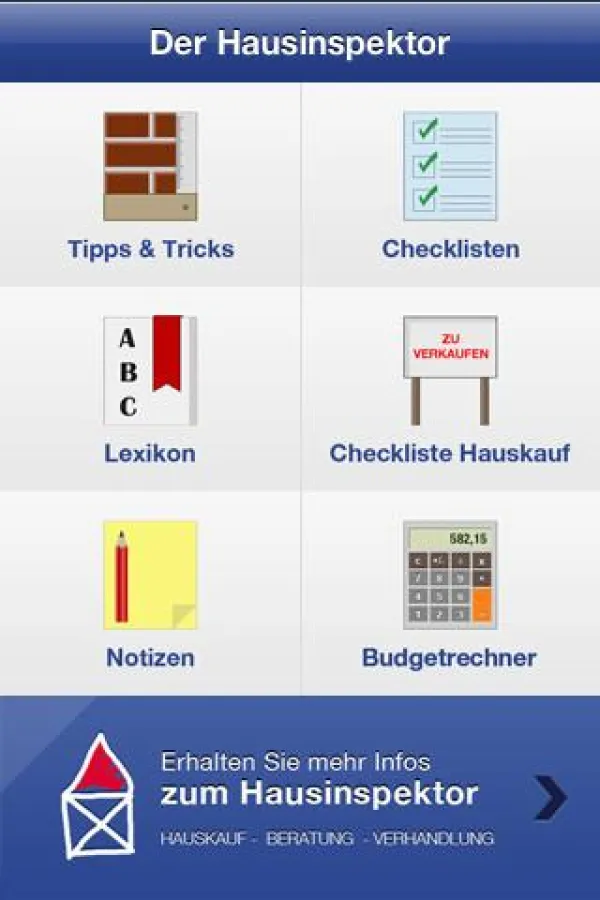The width and height of the screenshot is (600, 900).
Task: Launch the Budgetrechner calculator
Action: coord(450,593)
